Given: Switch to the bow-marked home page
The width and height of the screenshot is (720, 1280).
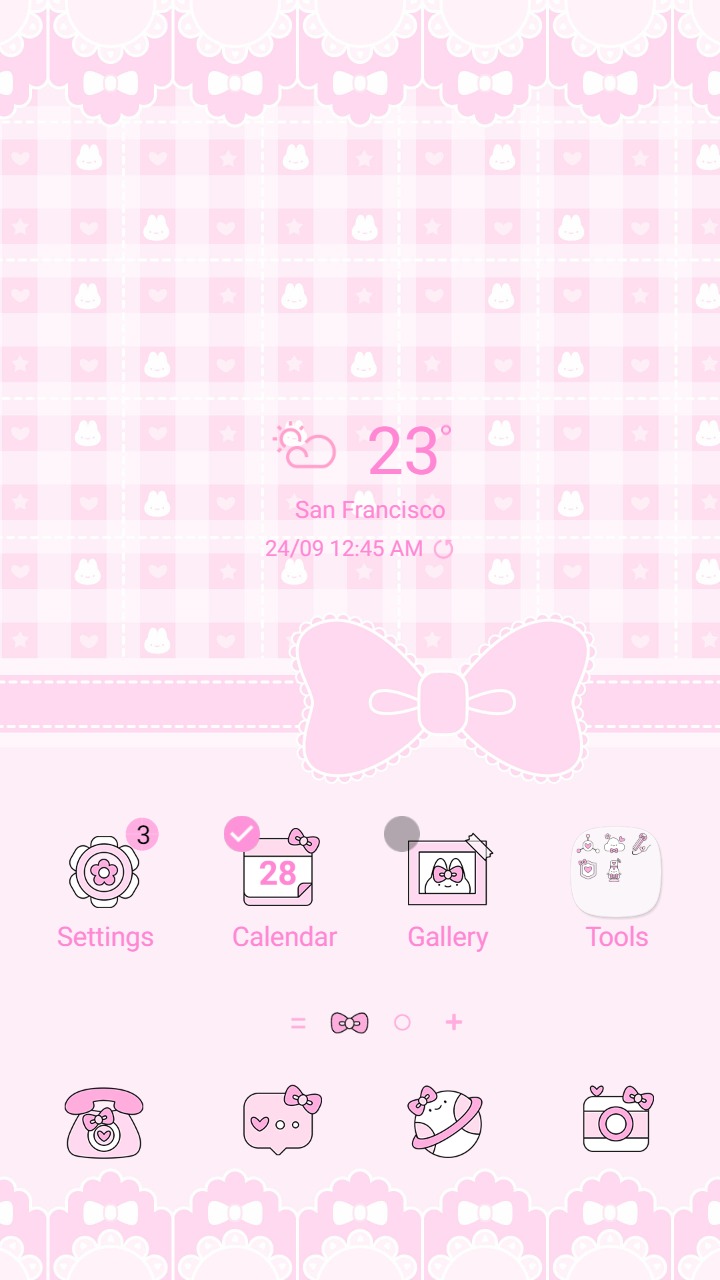Looking at the screenshot, I should 350,1022.
